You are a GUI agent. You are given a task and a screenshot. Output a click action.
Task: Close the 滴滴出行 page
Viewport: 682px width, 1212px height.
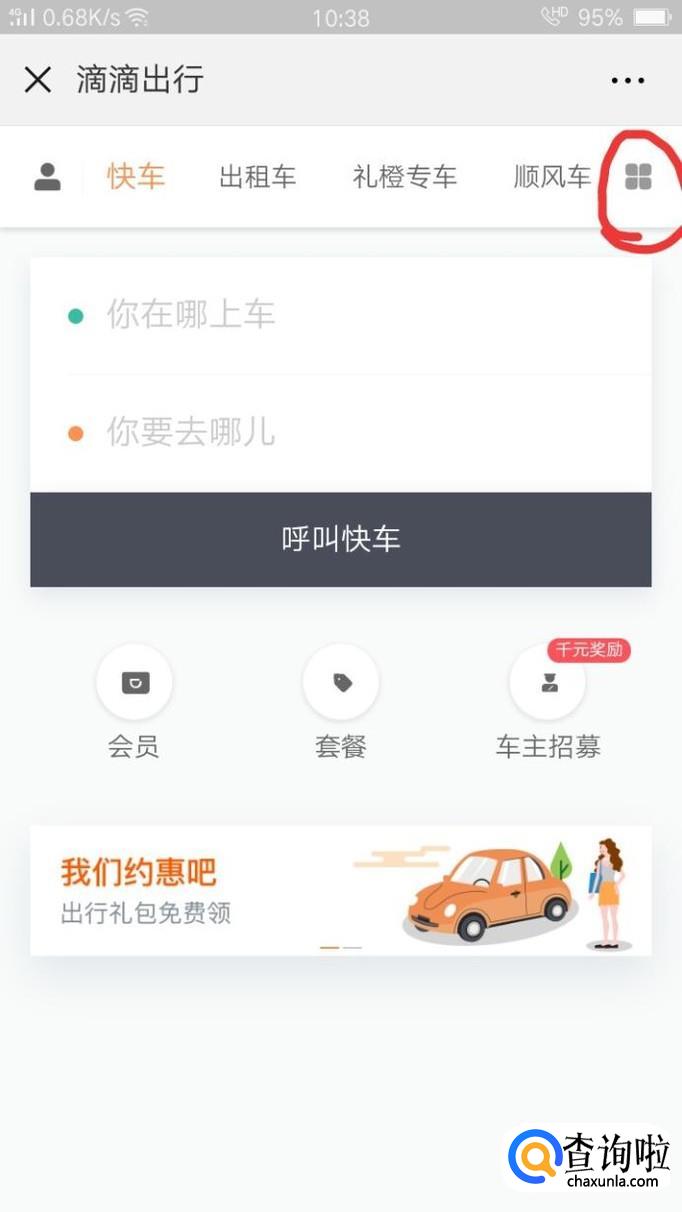pos(38,80)
